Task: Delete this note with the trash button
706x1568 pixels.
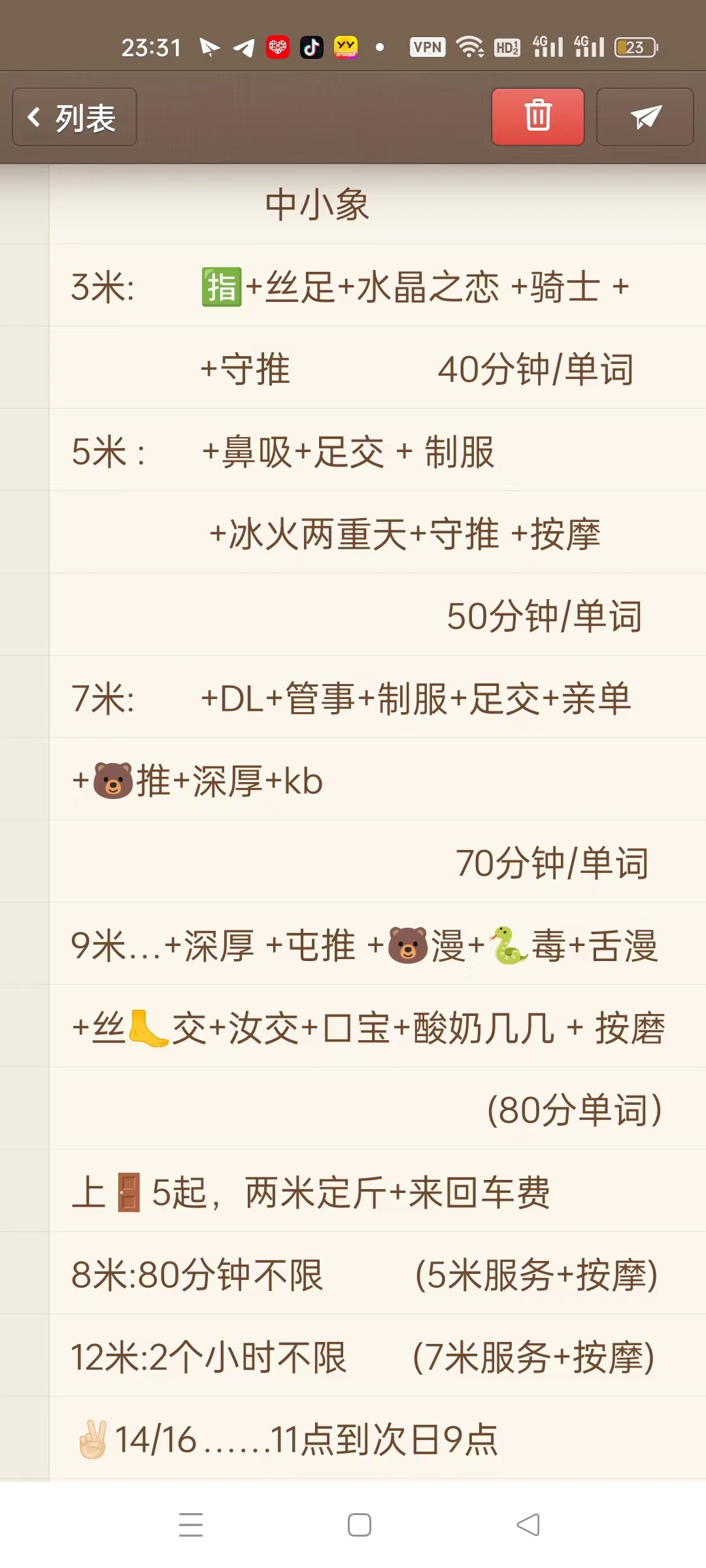Action: pos(537,116)
